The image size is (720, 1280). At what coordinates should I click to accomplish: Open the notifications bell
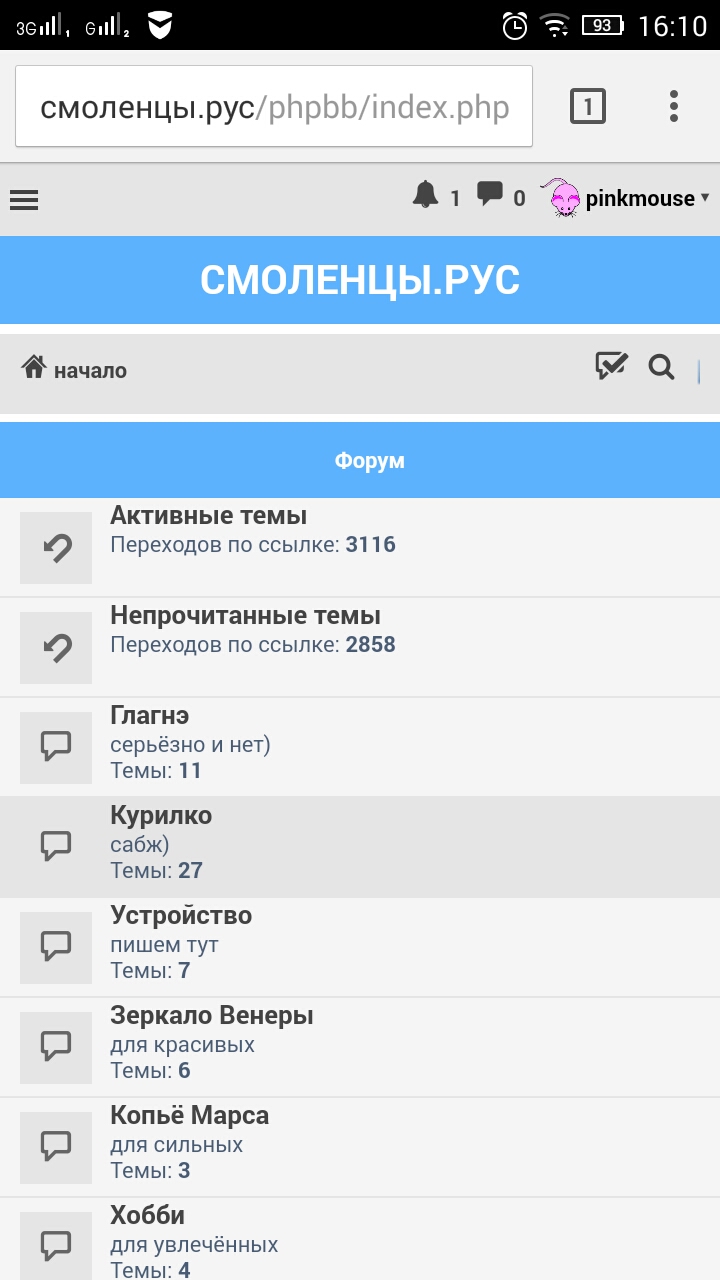(426, 195)
